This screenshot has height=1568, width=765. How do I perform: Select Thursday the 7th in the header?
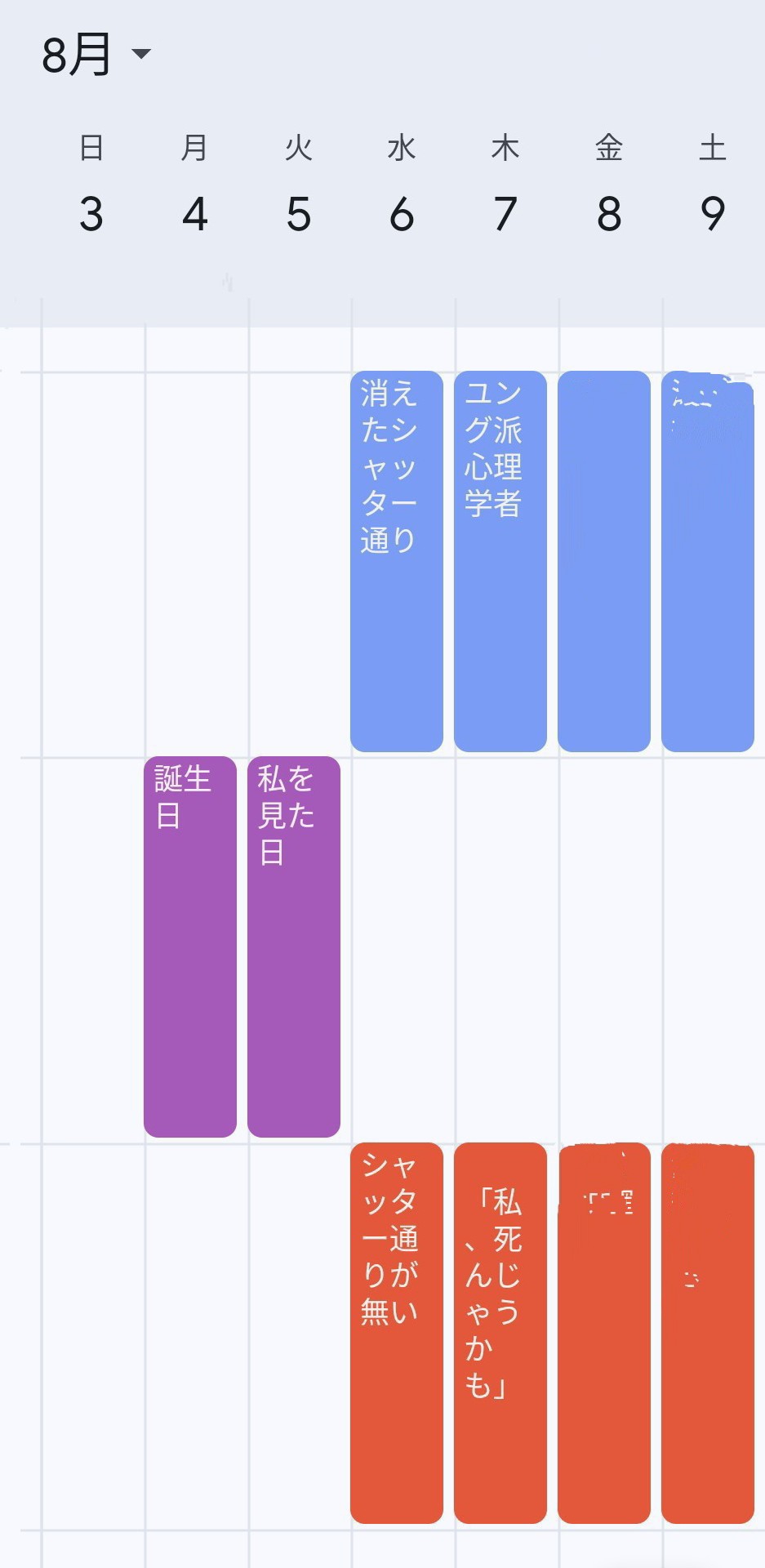point(505,214)
